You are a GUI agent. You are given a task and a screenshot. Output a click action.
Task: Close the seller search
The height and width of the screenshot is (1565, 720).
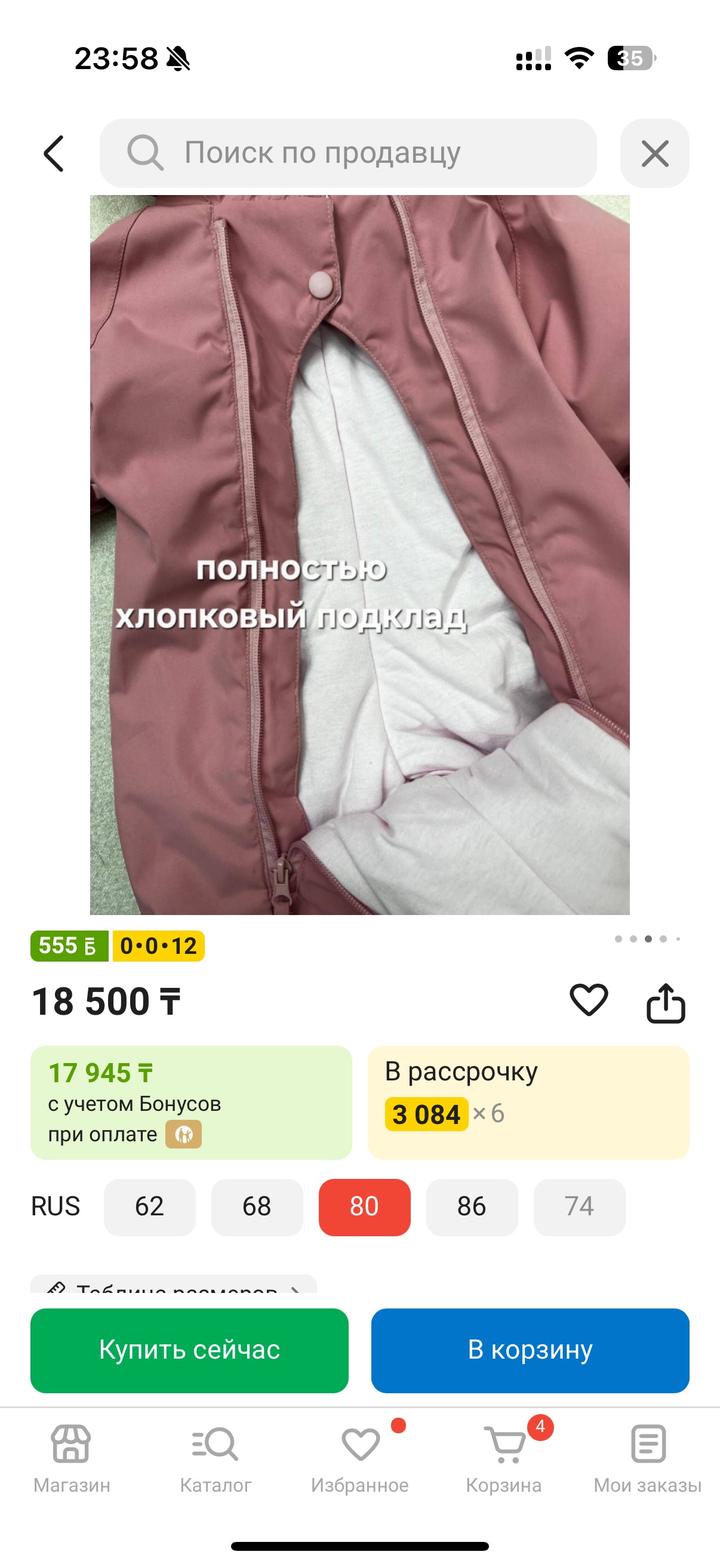(x=655, y=154)
